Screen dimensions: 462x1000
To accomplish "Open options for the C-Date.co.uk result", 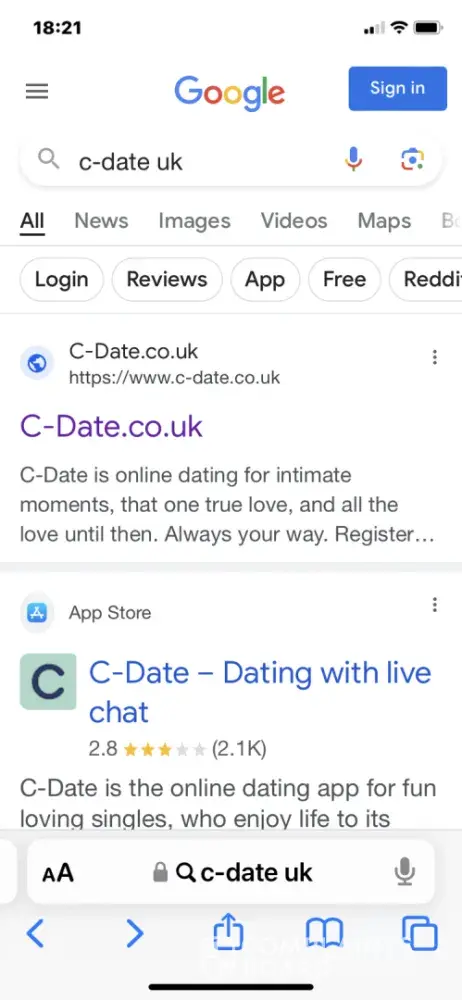I will pyautogui.click(x=435, y=357).
